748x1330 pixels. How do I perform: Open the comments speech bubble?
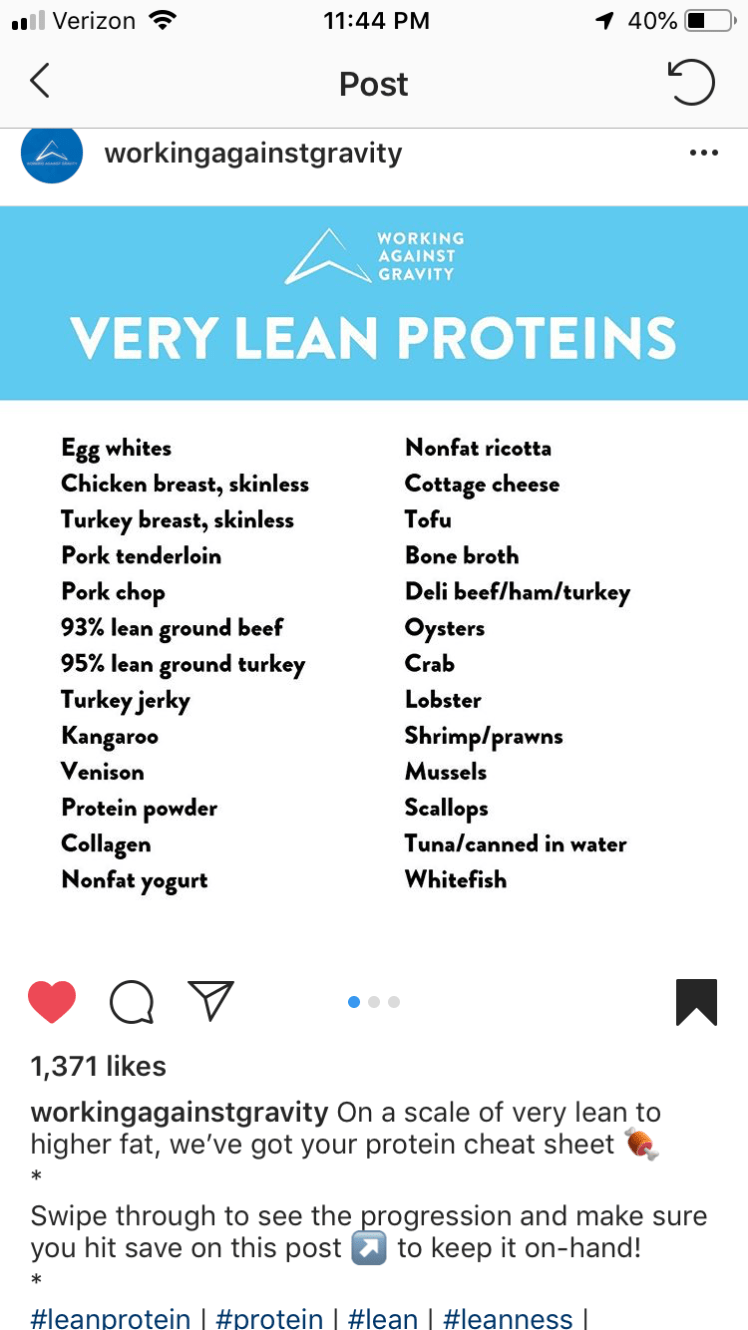131,1001
